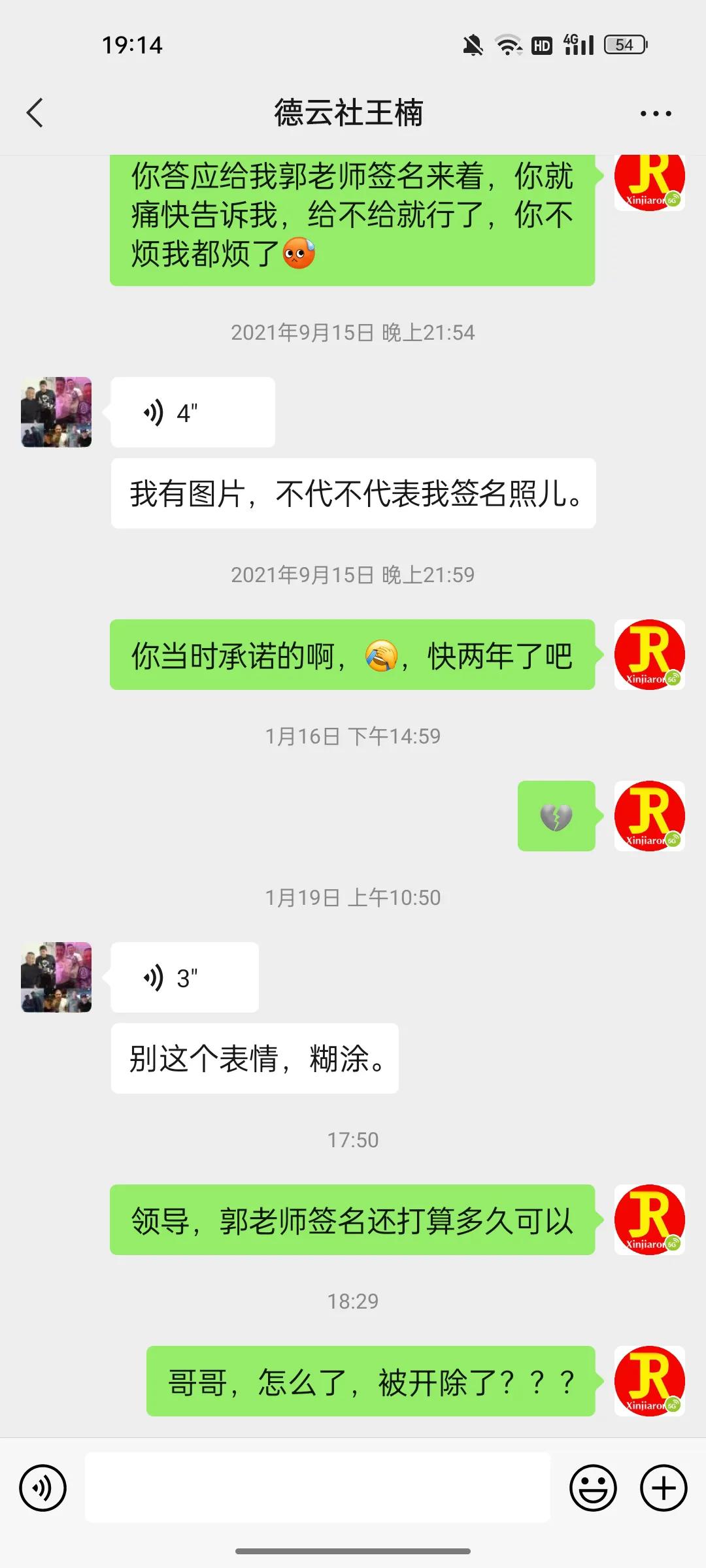706x1568 pixels.
Task: Play the 3" voice message from January 19
Action: pos(183,977)
